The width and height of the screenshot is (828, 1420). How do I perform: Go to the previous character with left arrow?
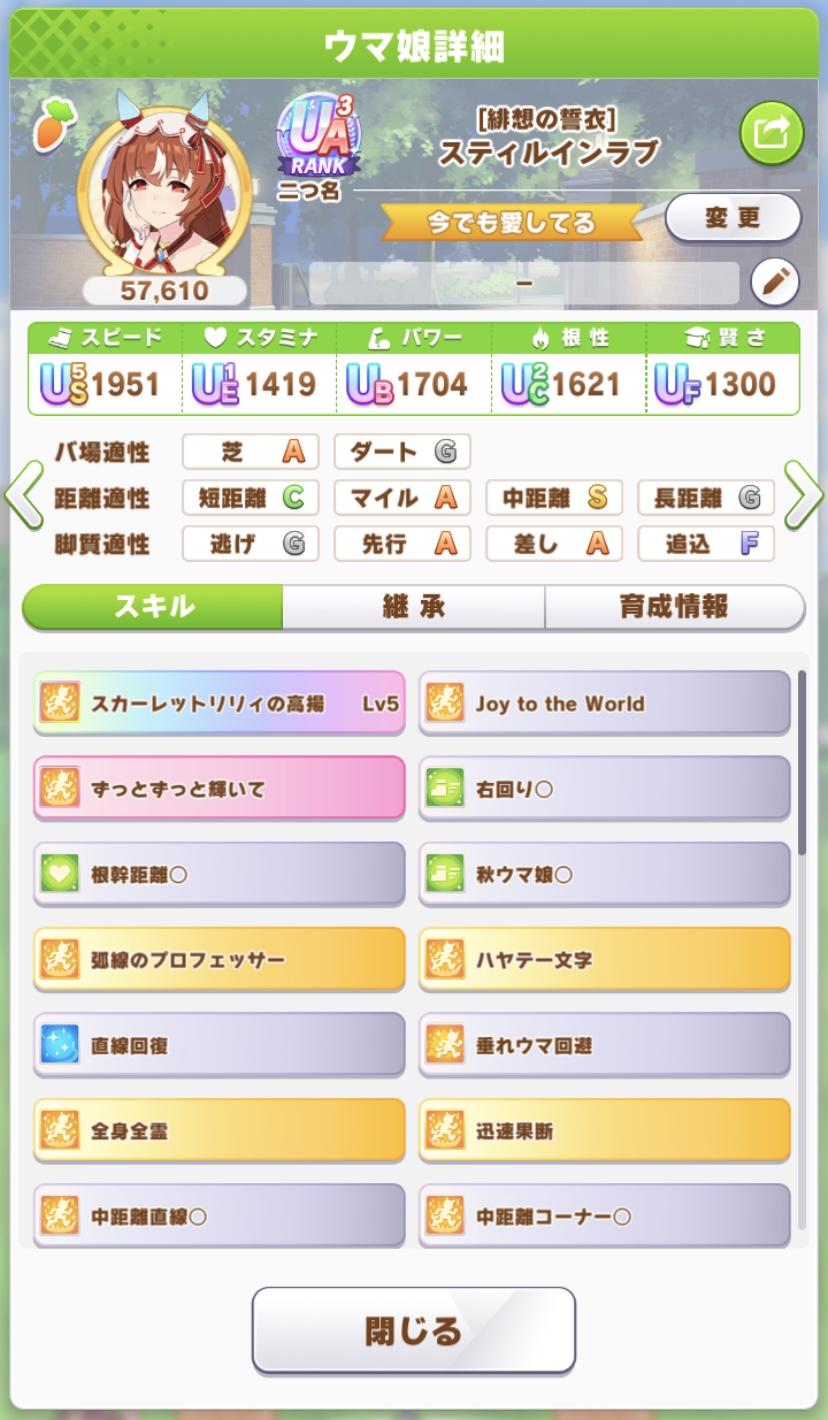[x=24, y=495]
